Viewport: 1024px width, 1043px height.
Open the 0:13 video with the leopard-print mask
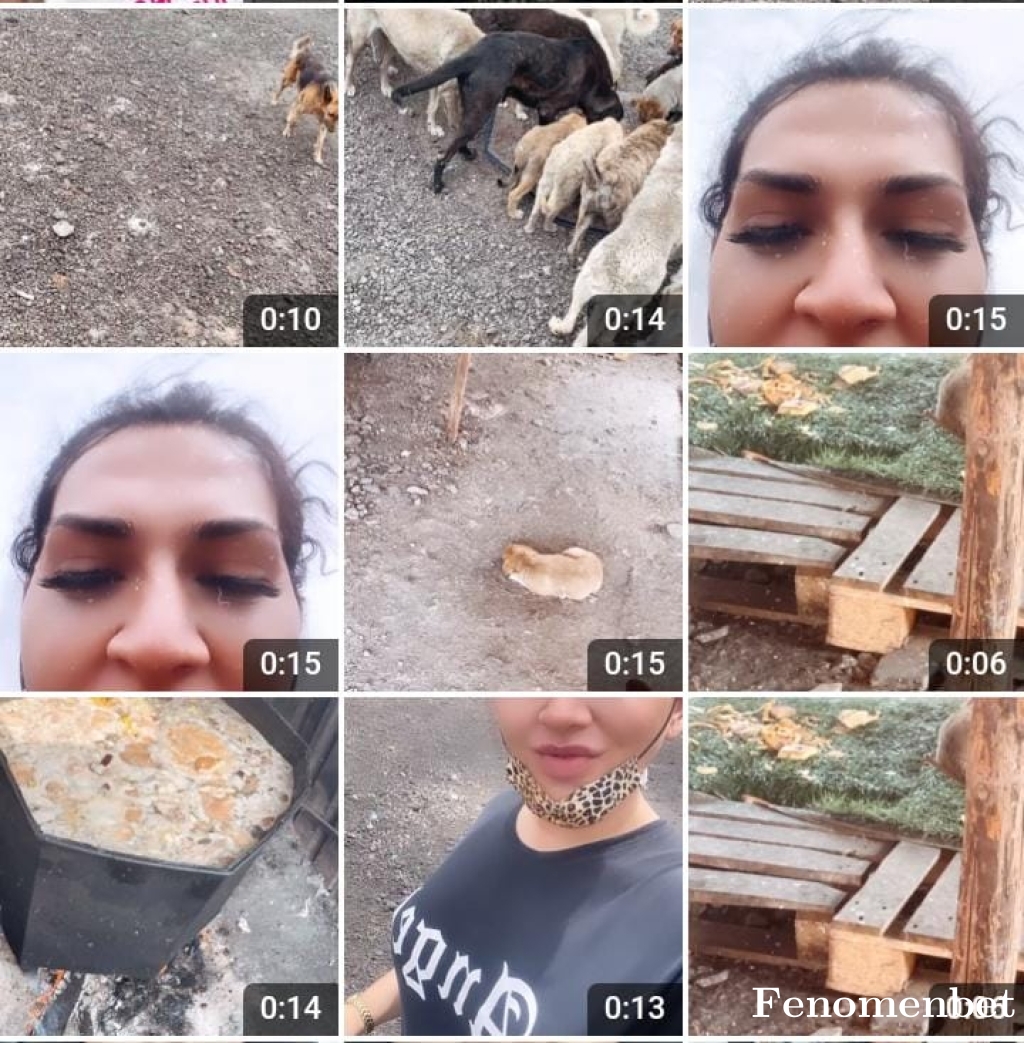coord(513,866)
